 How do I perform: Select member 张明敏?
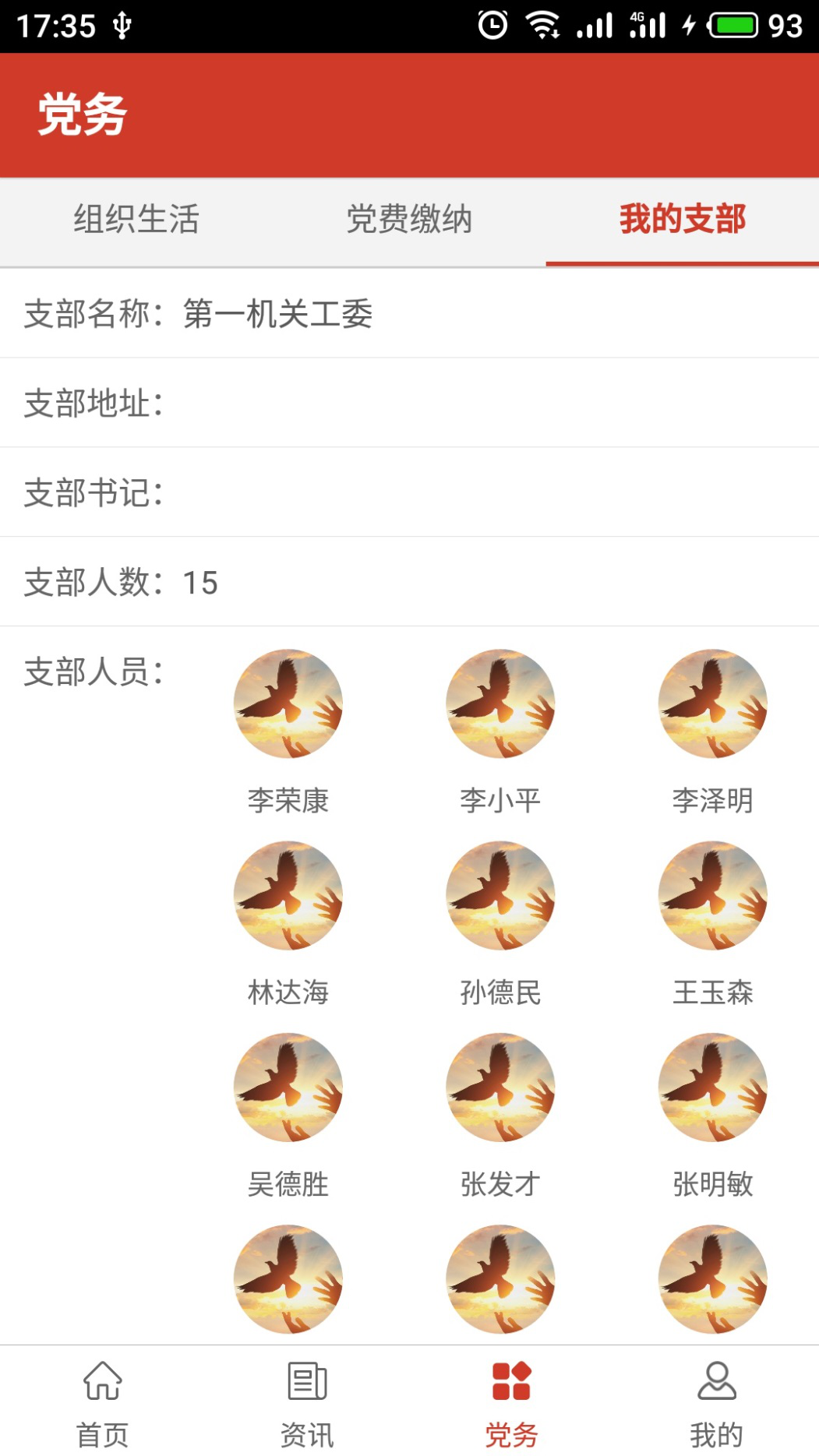tap(712, 1088)
